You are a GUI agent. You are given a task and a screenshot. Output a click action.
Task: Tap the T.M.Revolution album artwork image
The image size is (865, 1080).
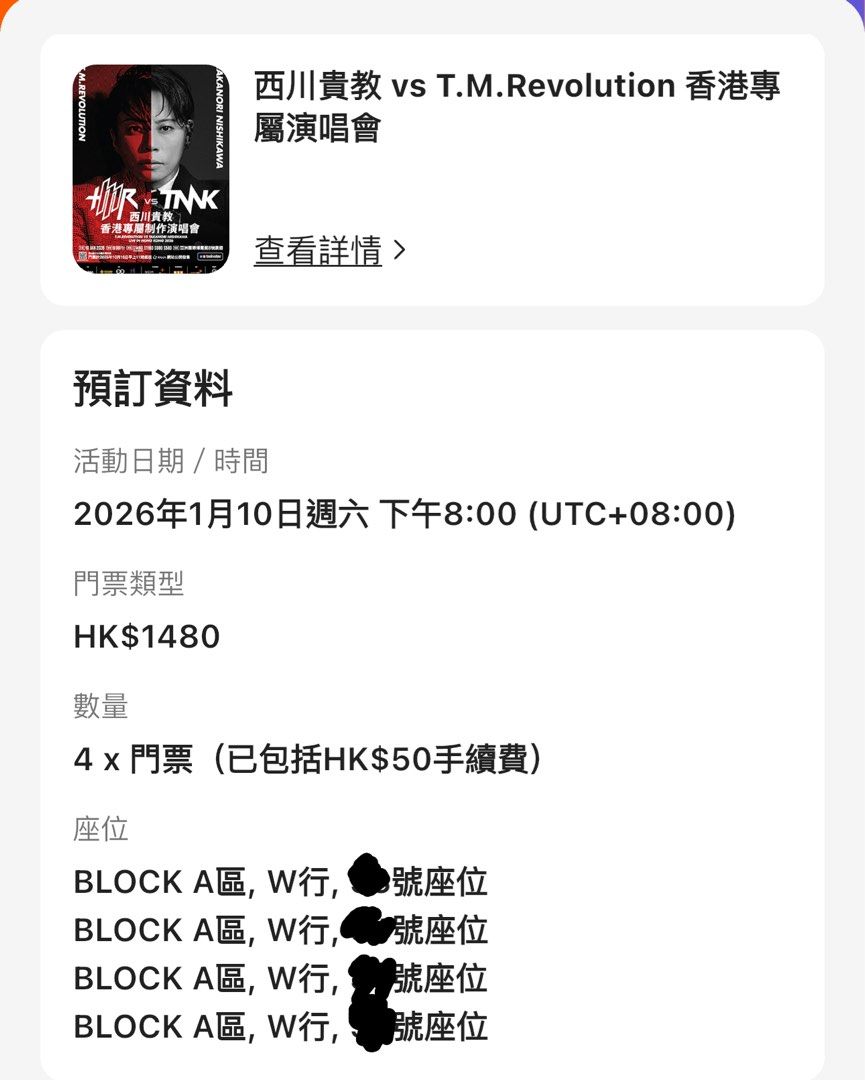150,165
